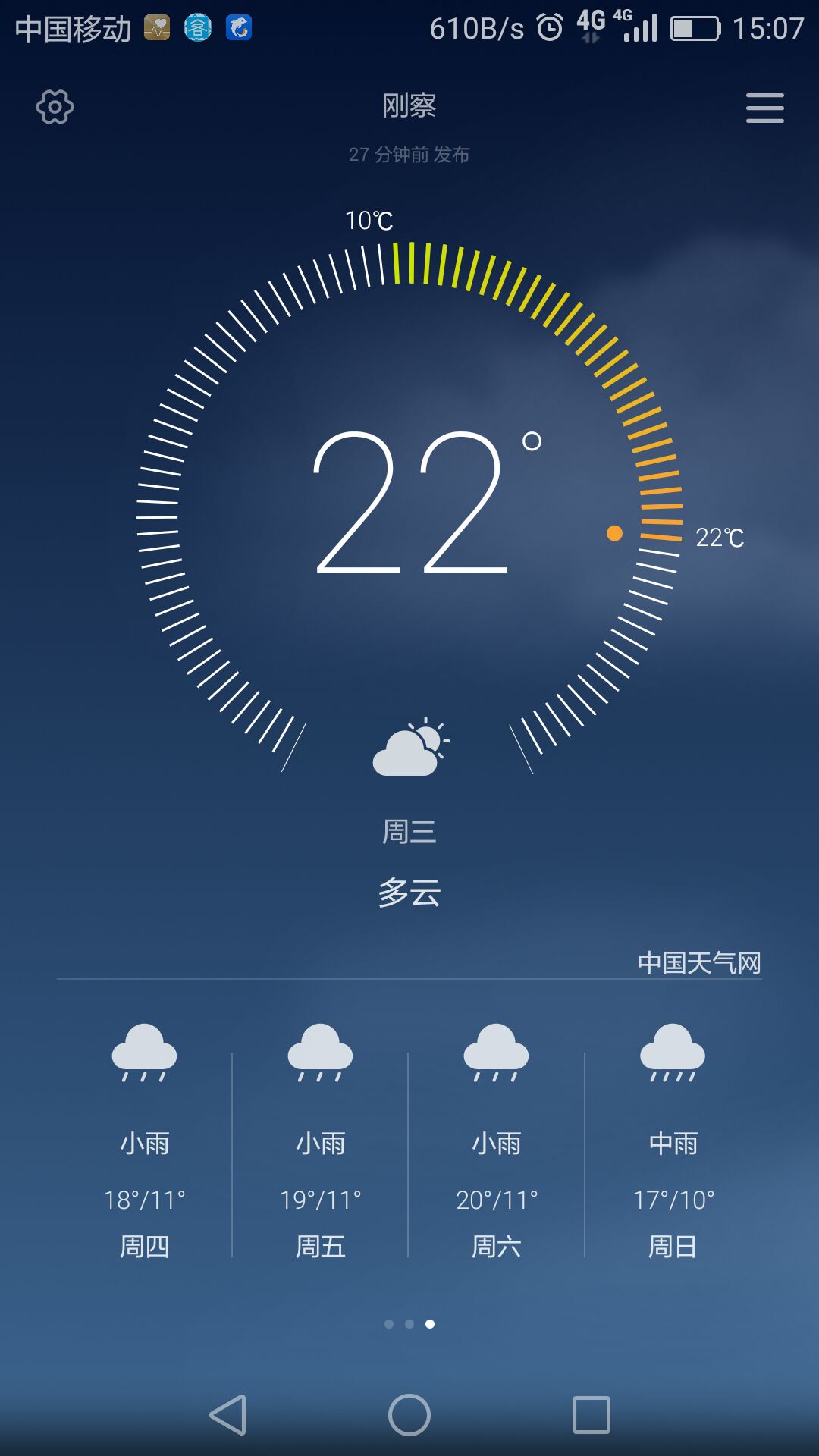Viewport: 819px width, 1456px height.
Task: Tap the page indicator dots
Action: [409, 1324]
